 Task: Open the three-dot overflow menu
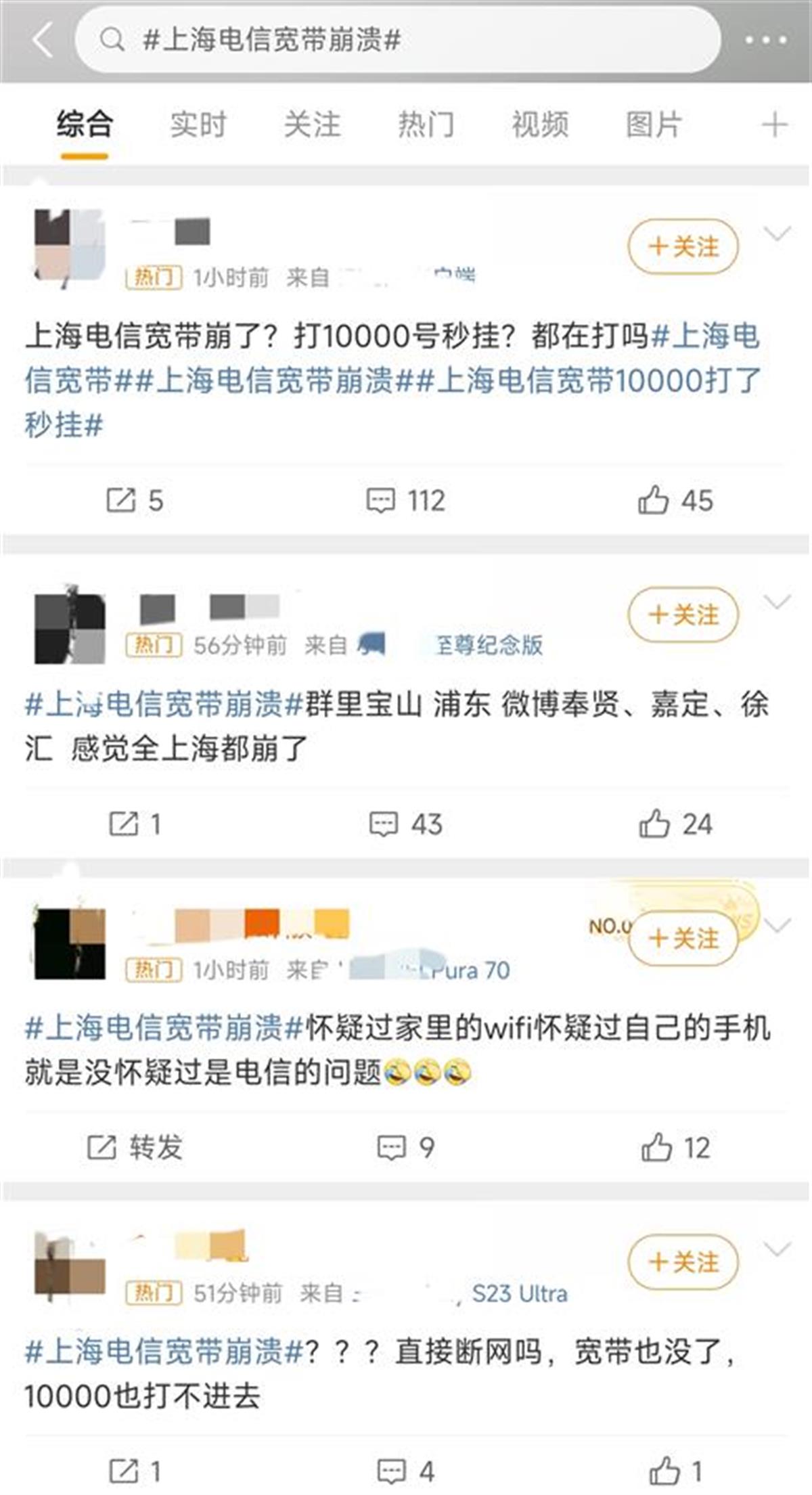pyautogui.click(x=765, y=40)
